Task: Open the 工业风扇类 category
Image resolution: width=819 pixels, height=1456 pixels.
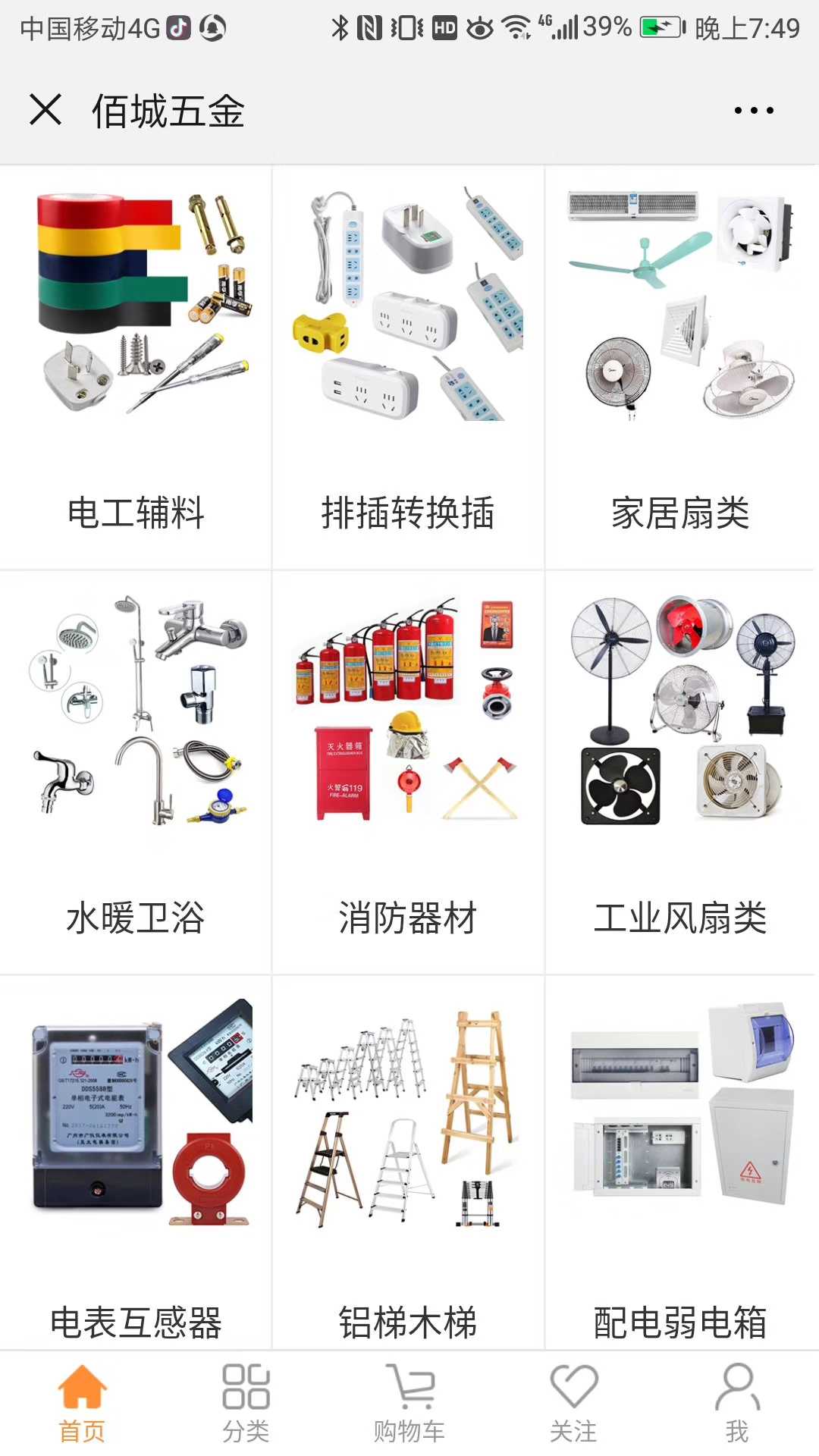Action: click(x=681, y=772)
